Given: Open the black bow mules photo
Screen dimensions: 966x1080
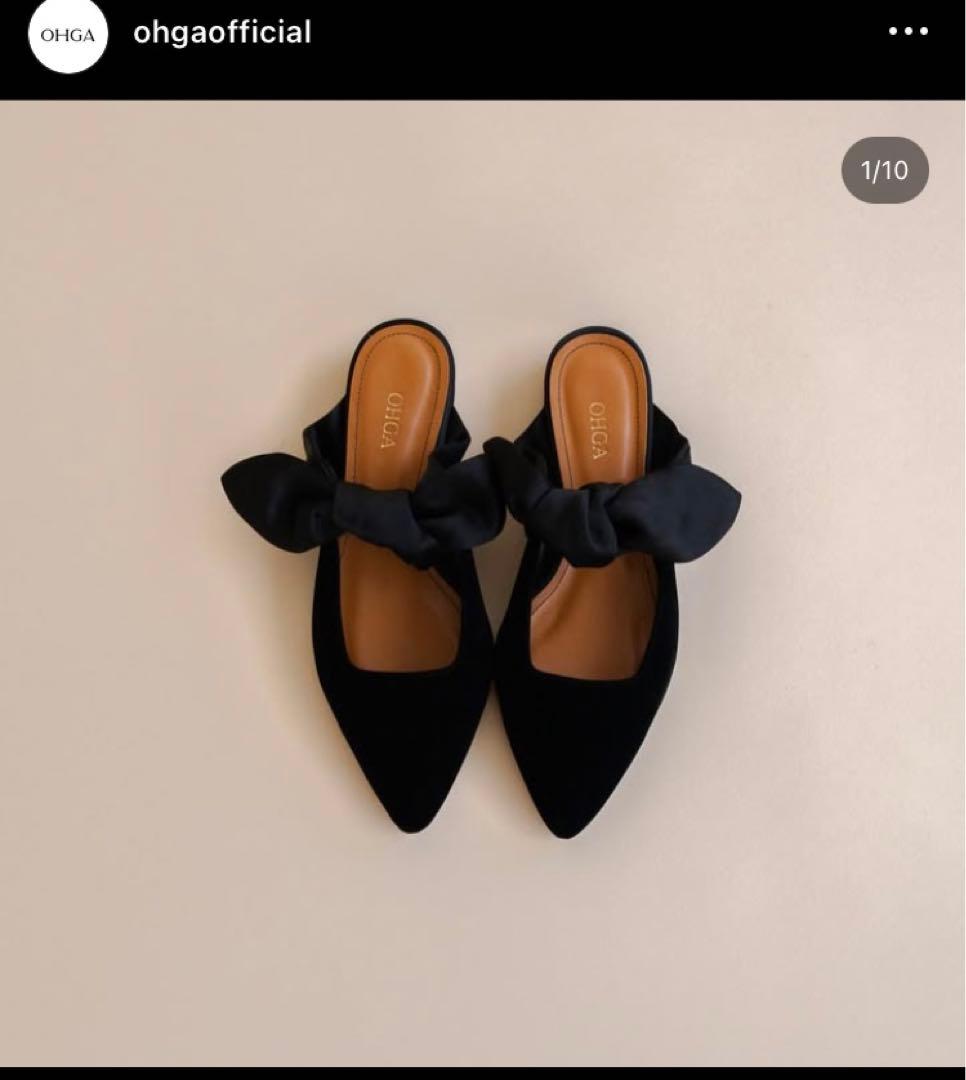Looking at the screenshot, I should (482, 580).
